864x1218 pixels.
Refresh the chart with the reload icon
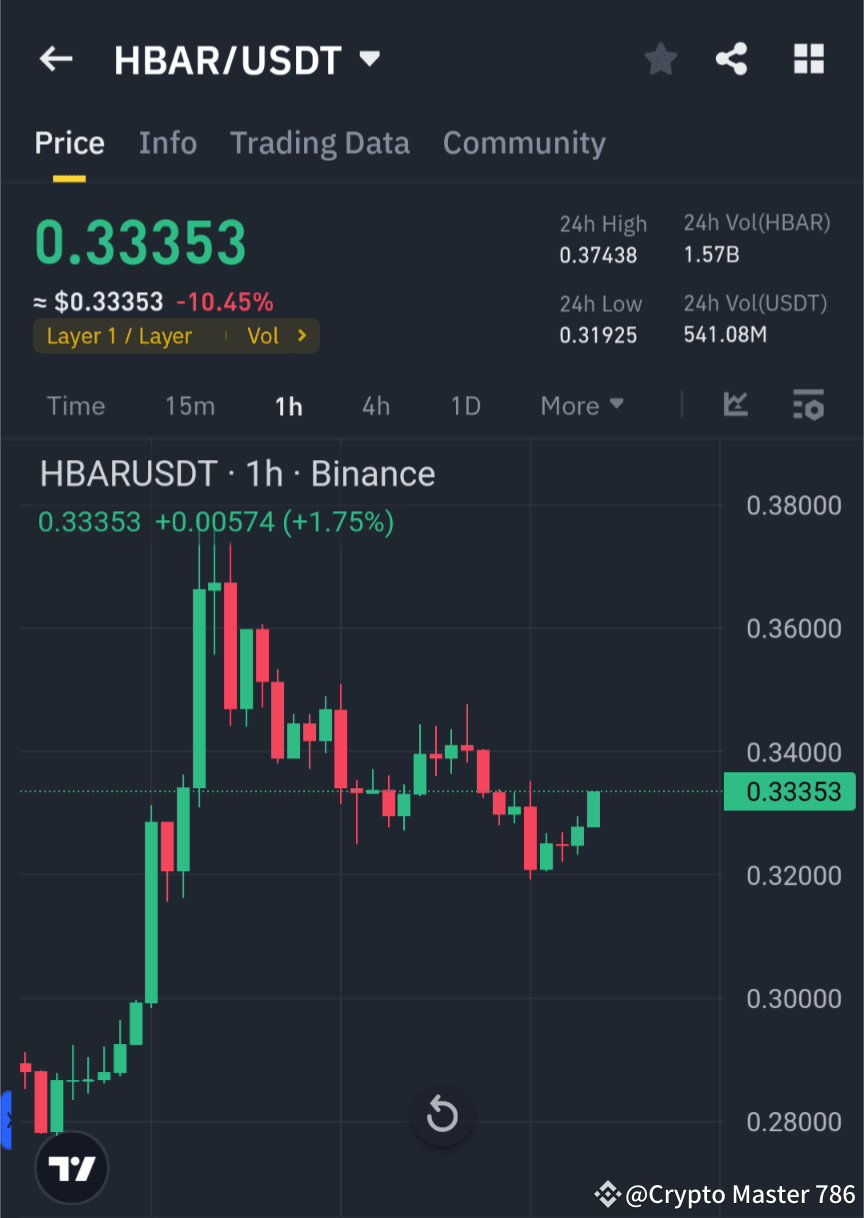tap(441, 1115)
